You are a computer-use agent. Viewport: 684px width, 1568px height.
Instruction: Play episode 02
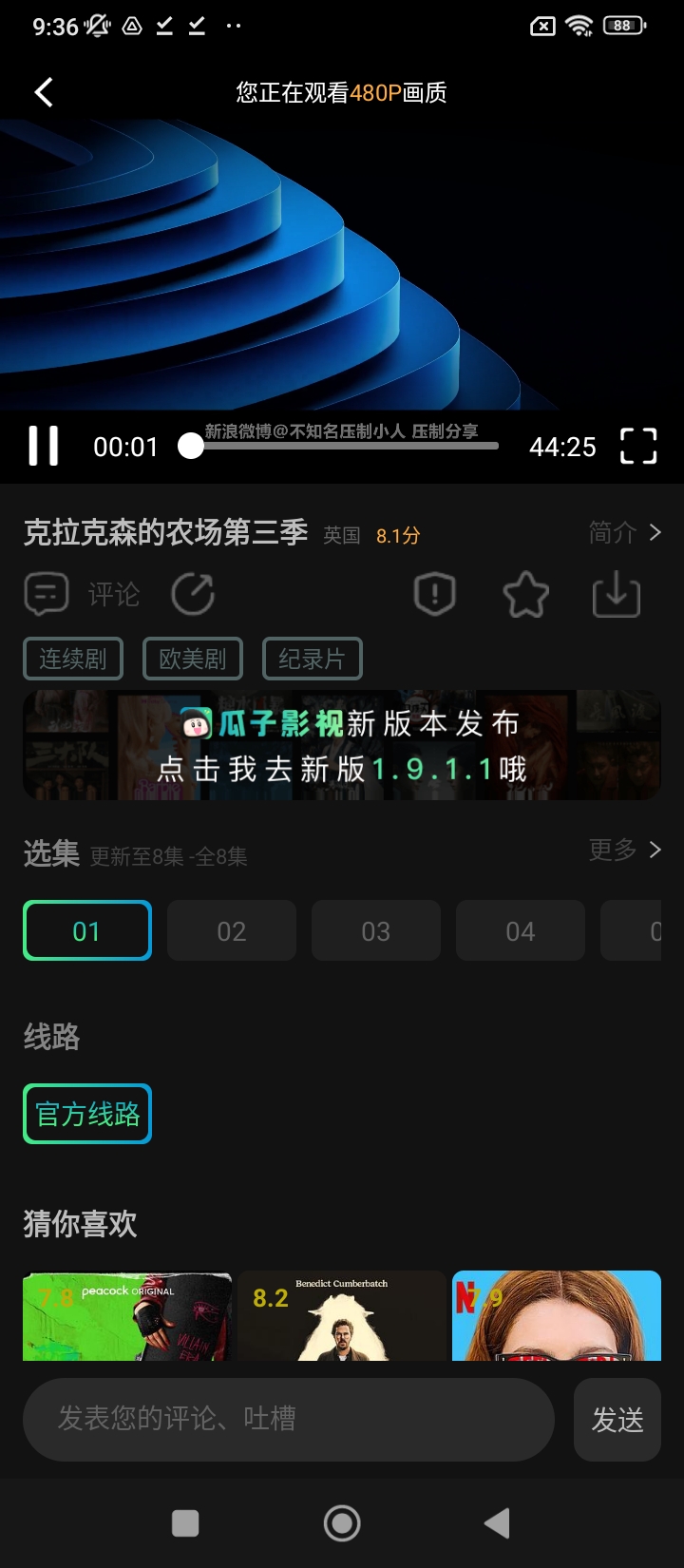pos(232,931)
